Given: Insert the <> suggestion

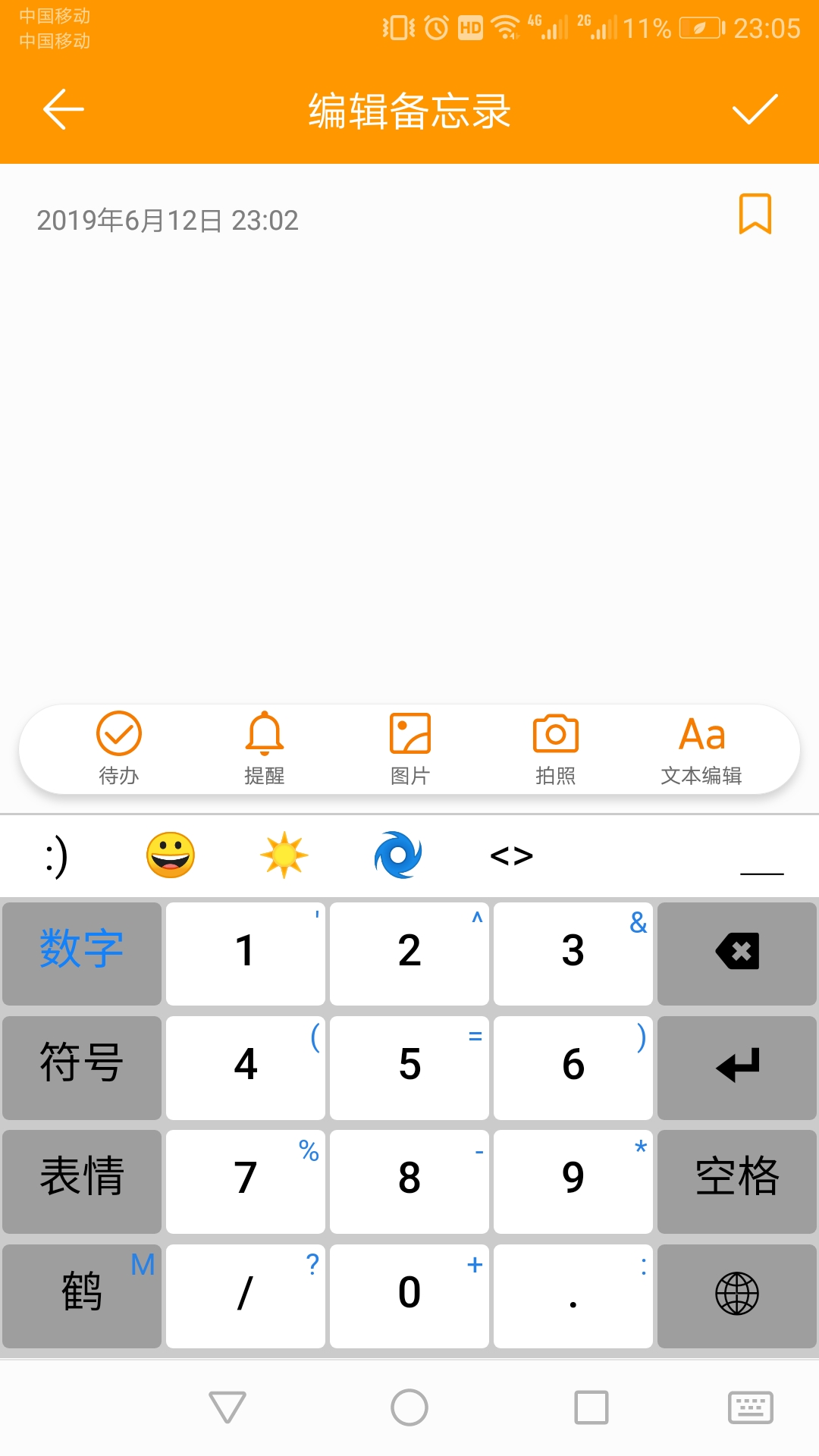Looking at the screenshot, I should coord(512,856).
